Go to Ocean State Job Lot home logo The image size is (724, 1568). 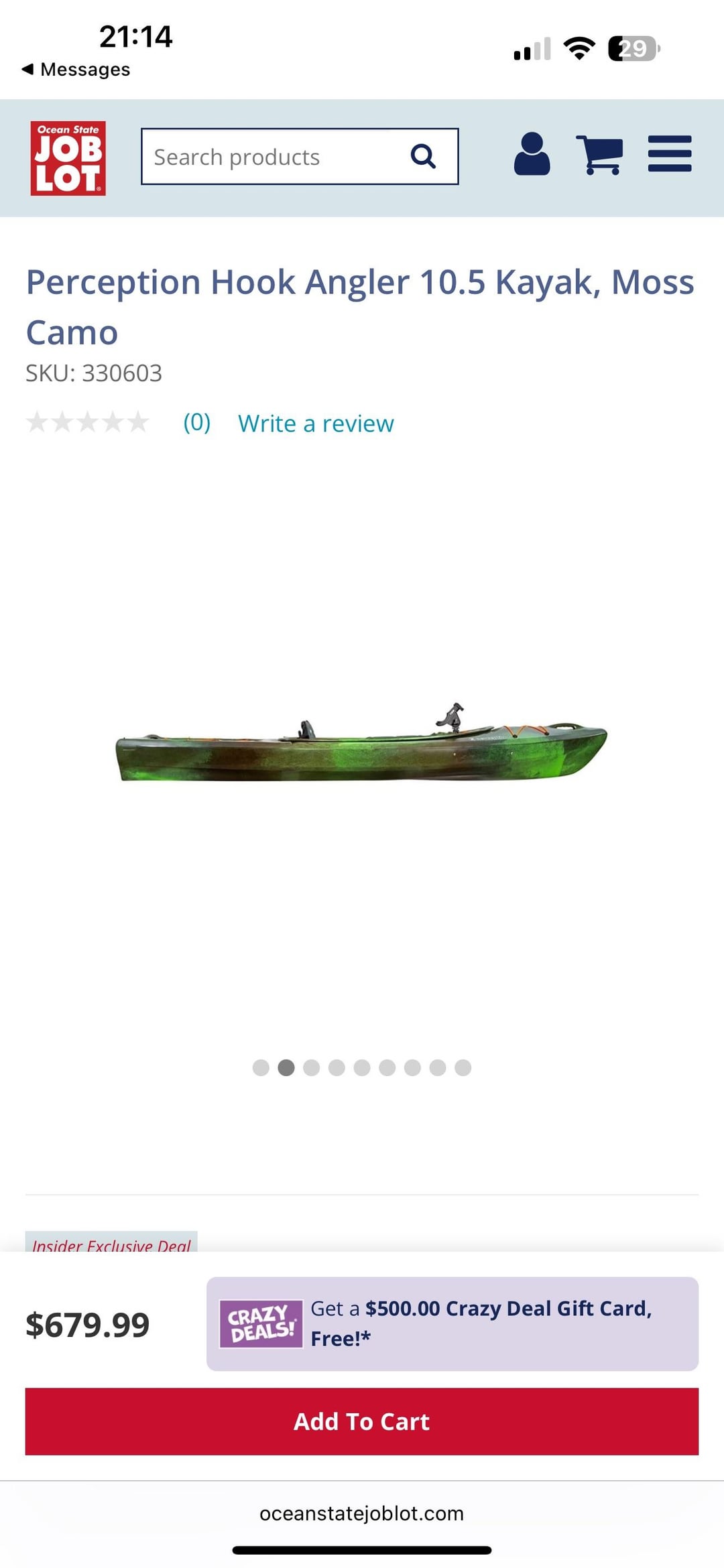pos(68,158)
